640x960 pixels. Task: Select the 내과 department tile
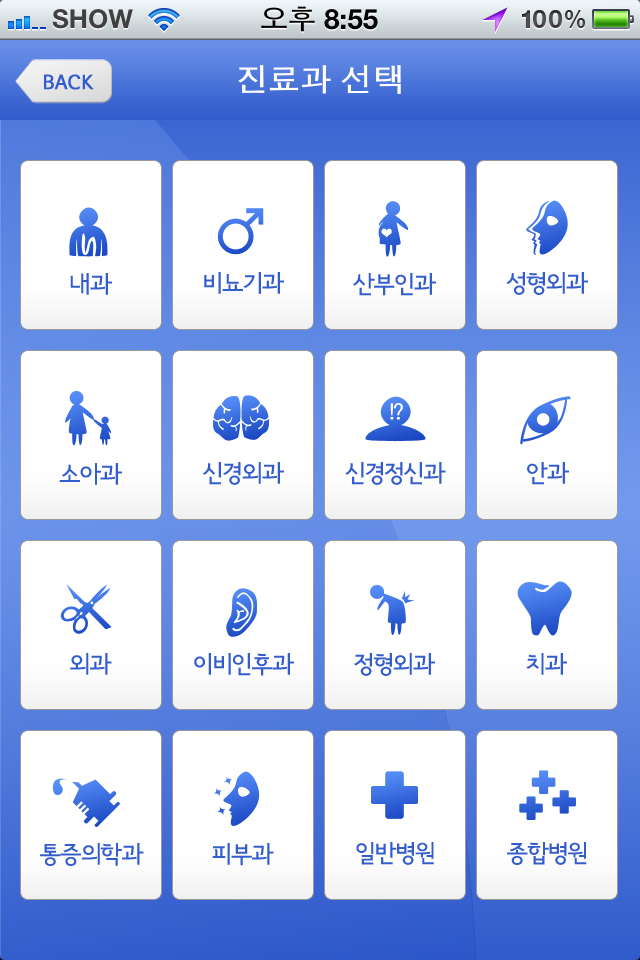pos(91,245)
